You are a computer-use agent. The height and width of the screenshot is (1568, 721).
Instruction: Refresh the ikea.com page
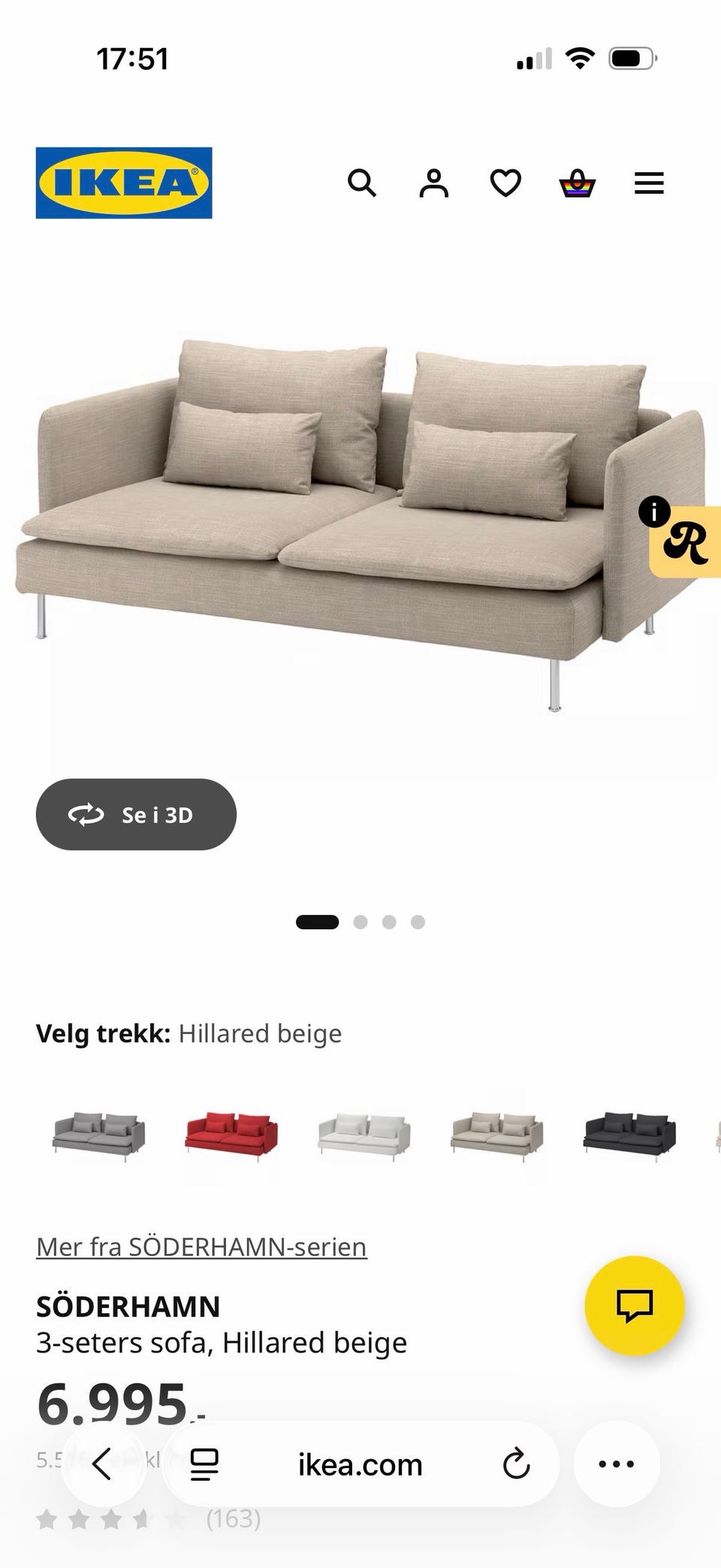click(x=517, y=1464)
